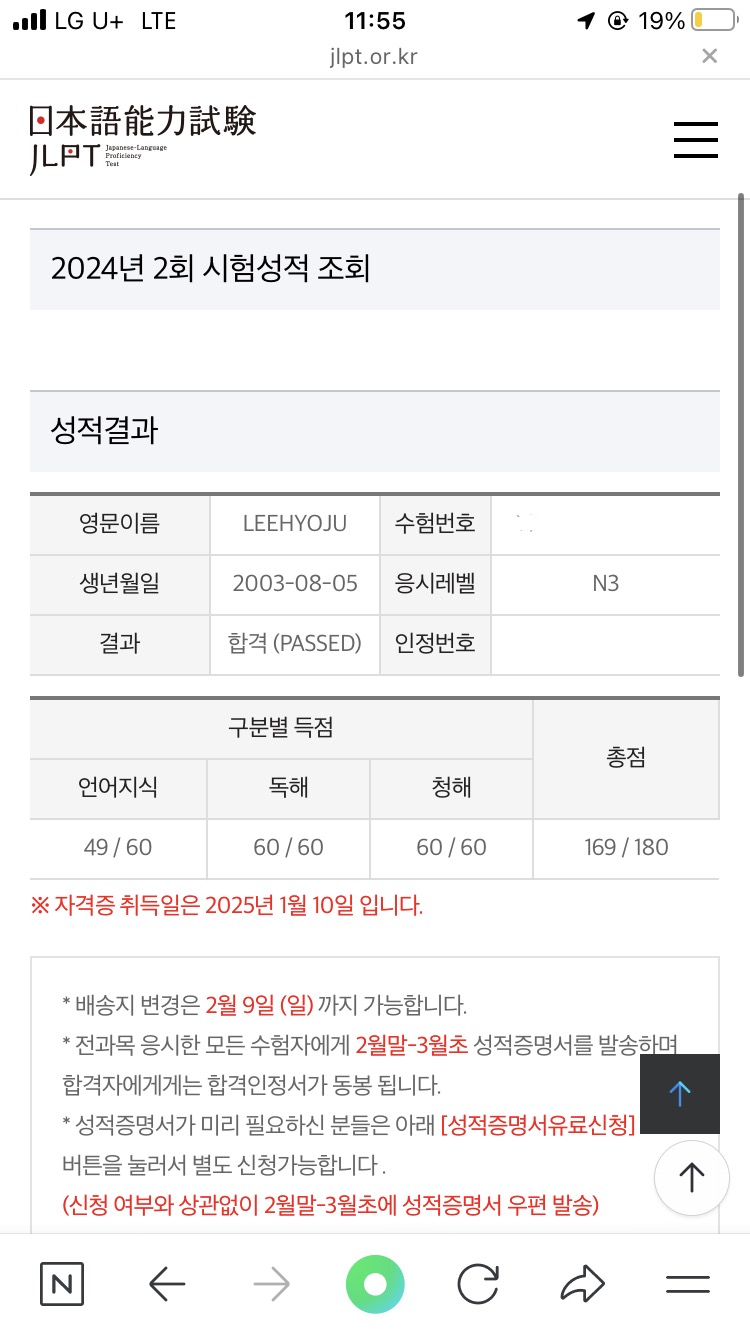
Task: Share this page
Action: click(583, 1284)
